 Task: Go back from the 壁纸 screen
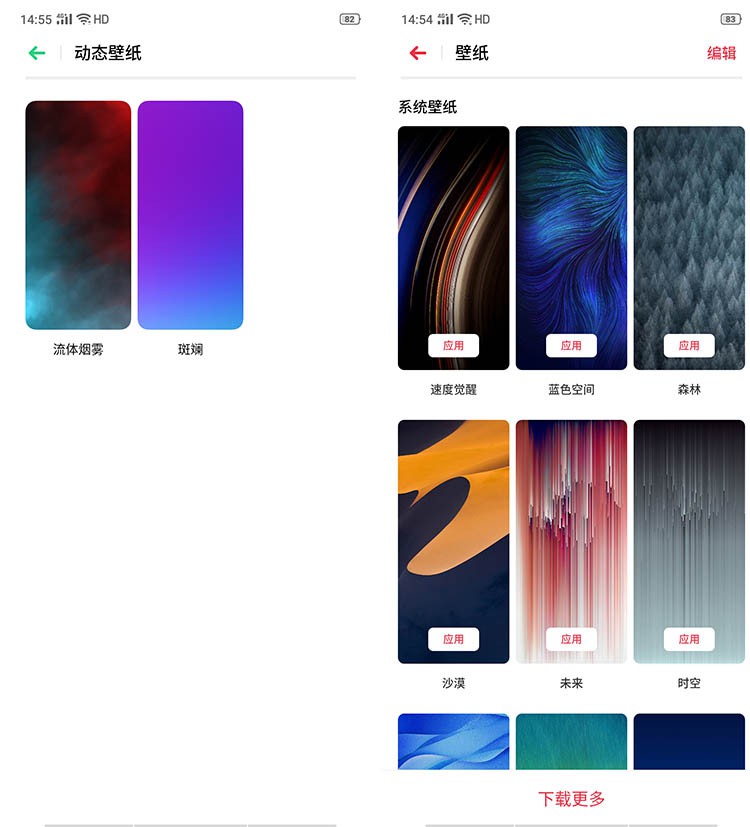(418, 53)
